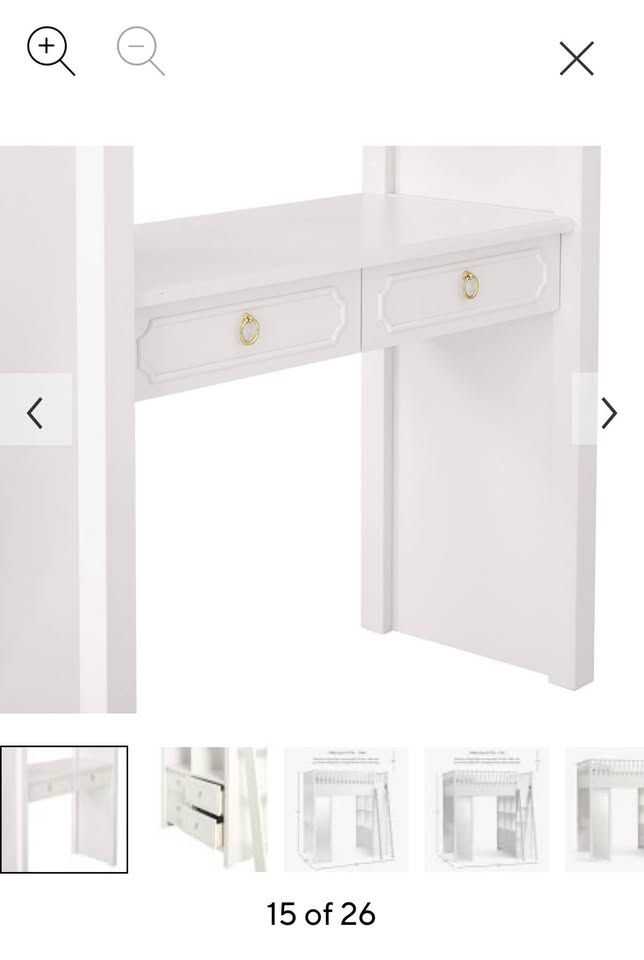The height and width of the screenshot is (960, 644).
Task: Go to the previous image
Action: (35, 411)
